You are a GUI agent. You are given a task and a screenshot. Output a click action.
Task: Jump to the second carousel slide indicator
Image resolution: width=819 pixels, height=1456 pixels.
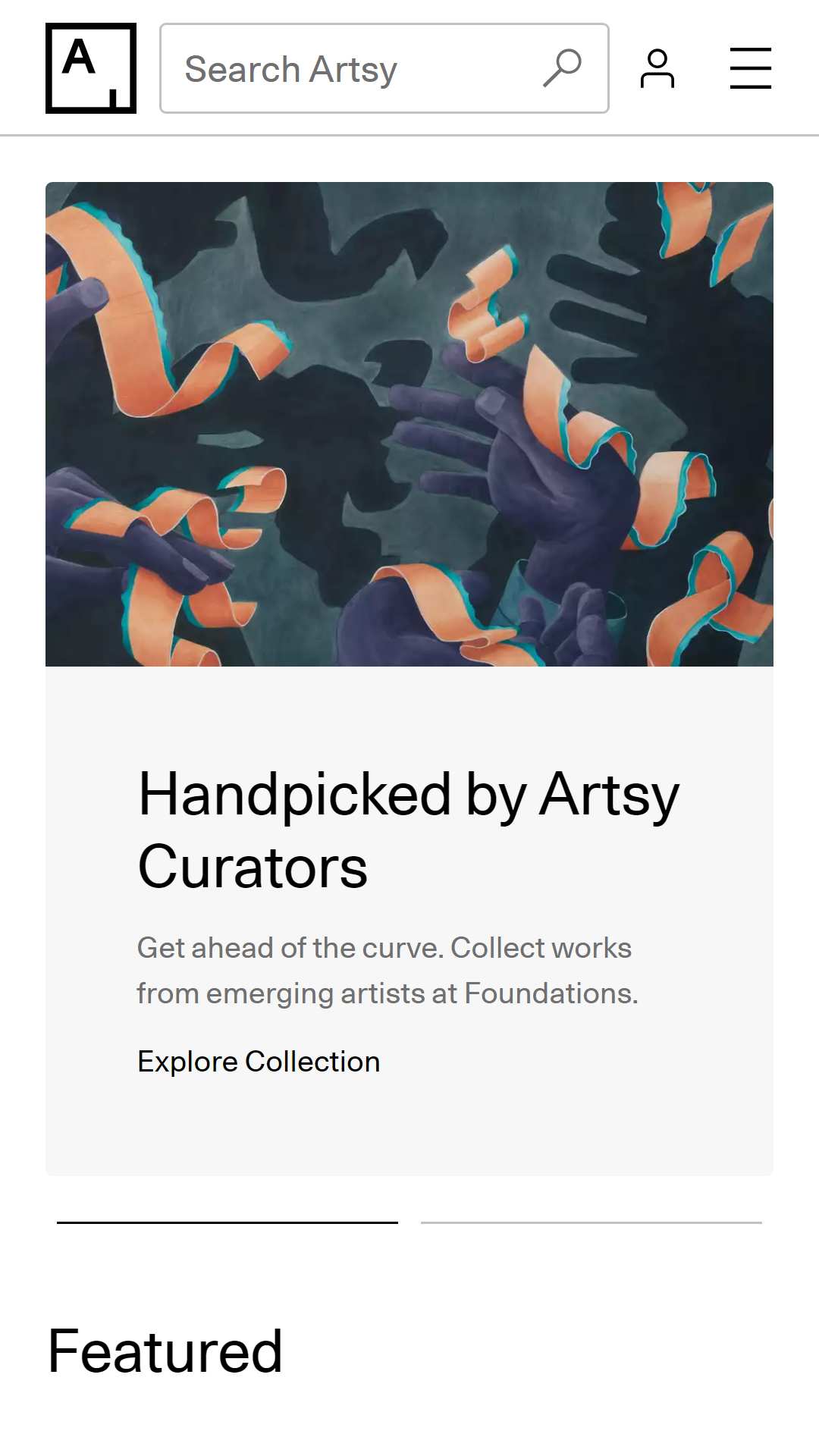click(x=591, y=1222)
